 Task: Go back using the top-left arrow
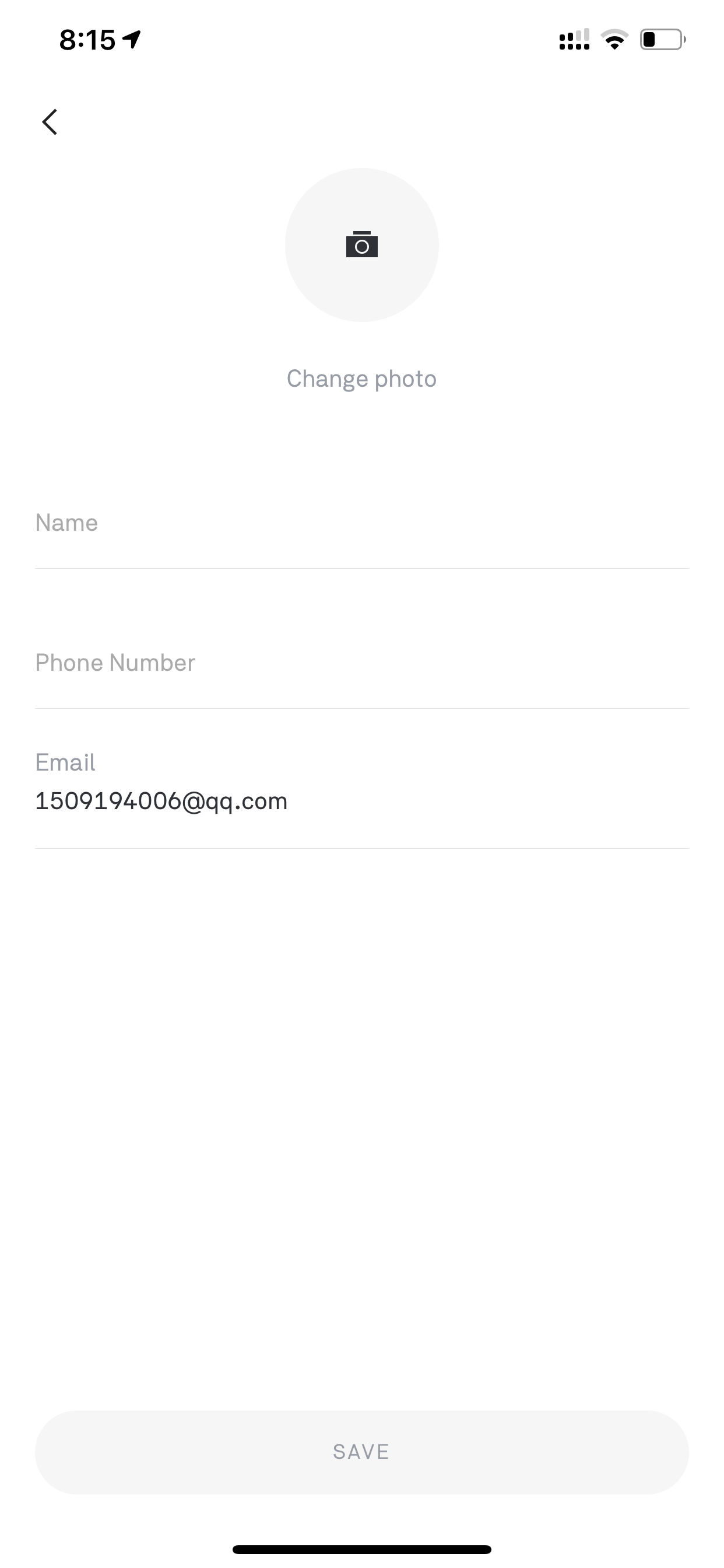(50, 122)
